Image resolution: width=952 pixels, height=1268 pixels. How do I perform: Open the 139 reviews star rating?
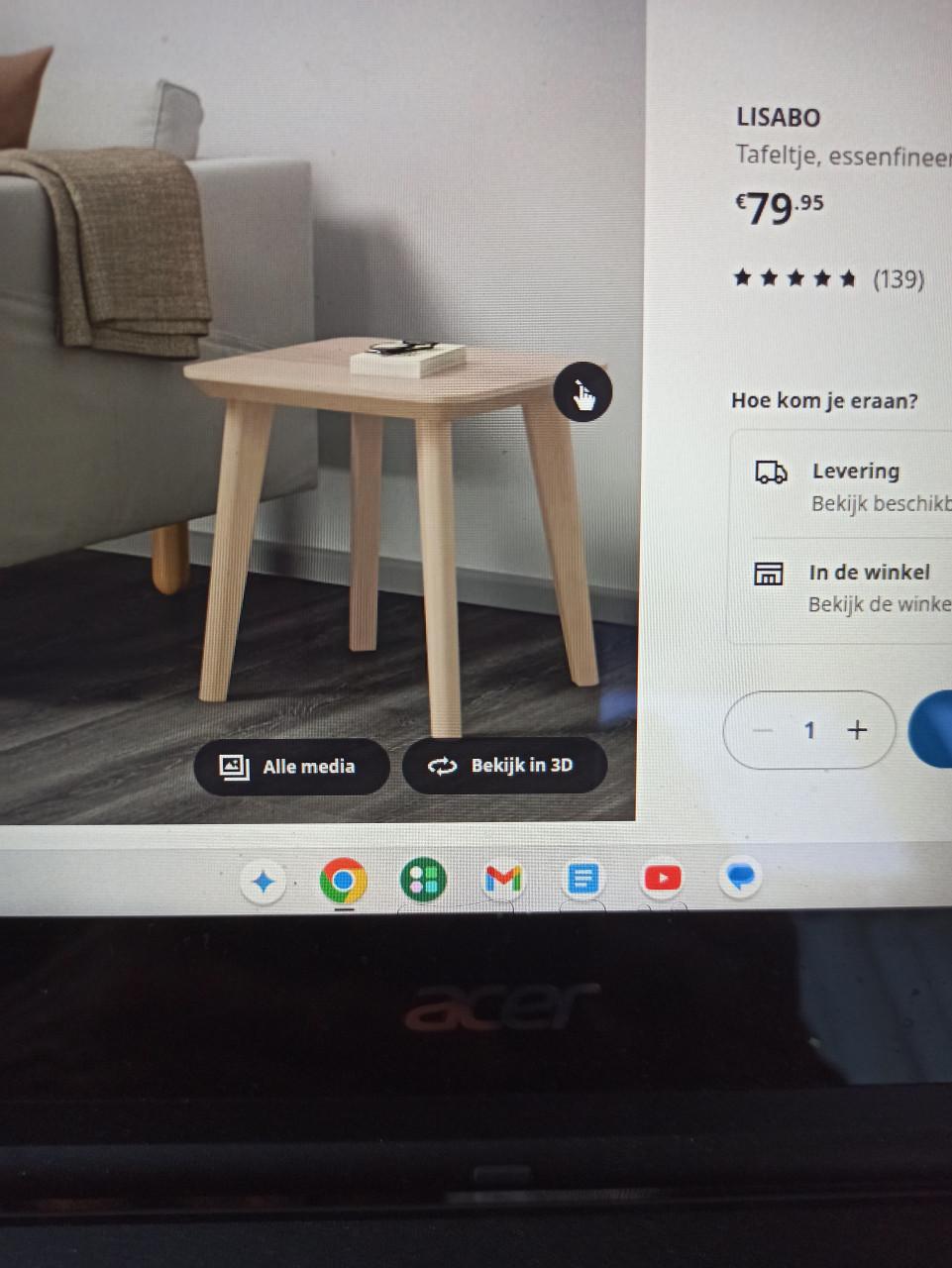tap(827, 279)
